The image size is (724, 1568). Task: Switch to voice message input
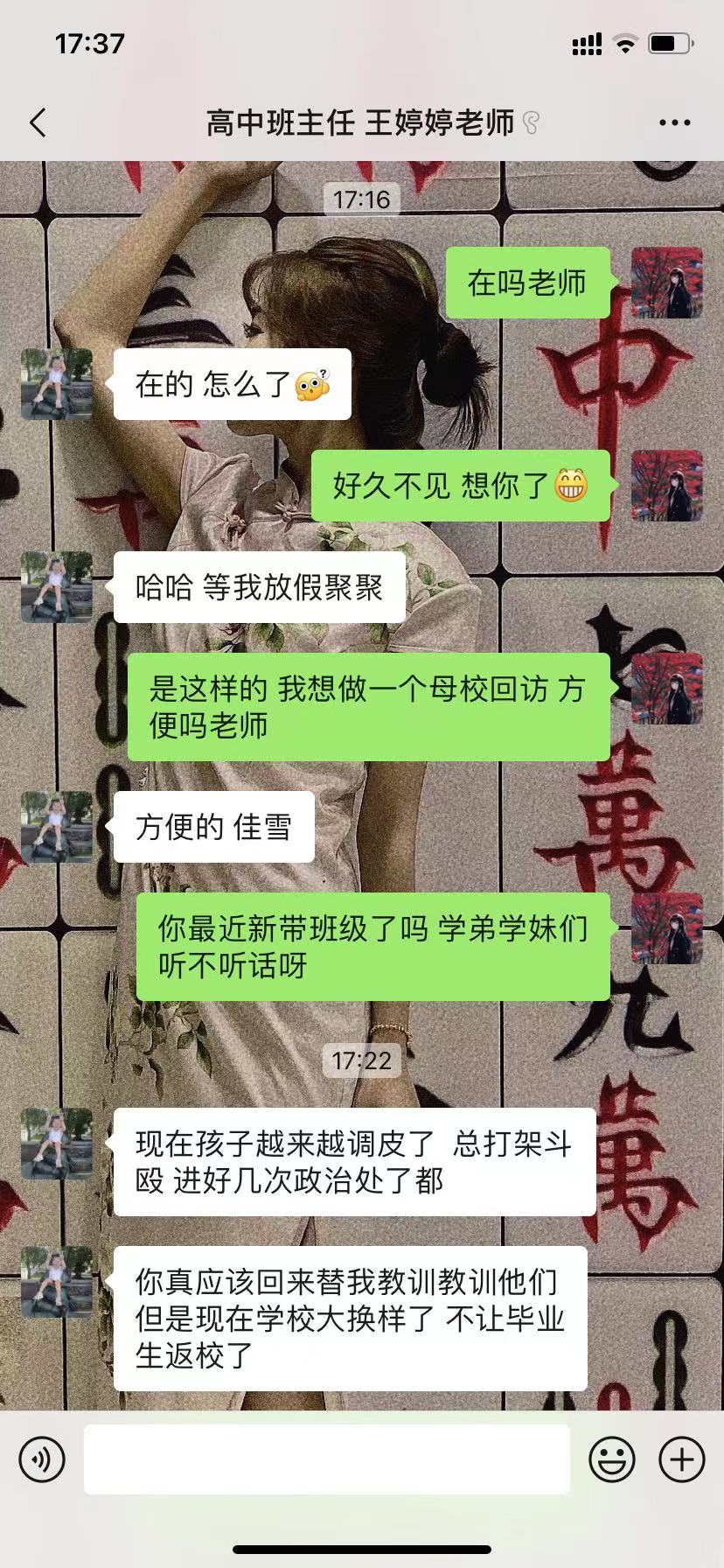click(42, 1459)
